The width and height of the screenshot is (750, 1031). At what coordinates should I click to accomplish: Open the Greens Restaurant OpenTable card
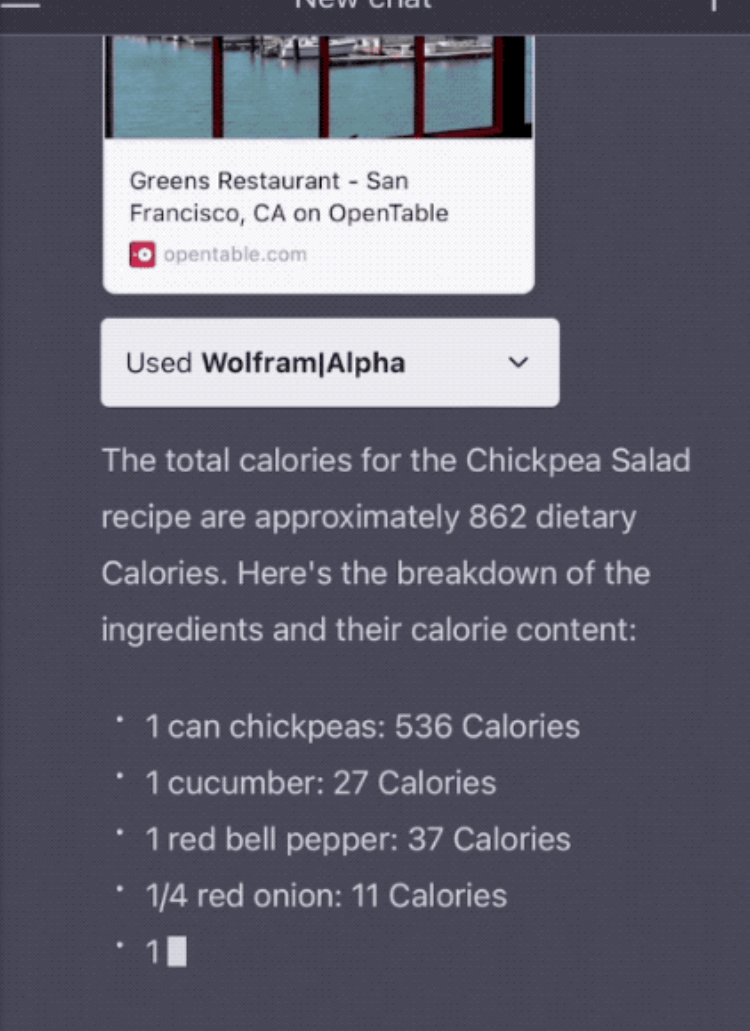pyautogui.click(x=318, y=197)
